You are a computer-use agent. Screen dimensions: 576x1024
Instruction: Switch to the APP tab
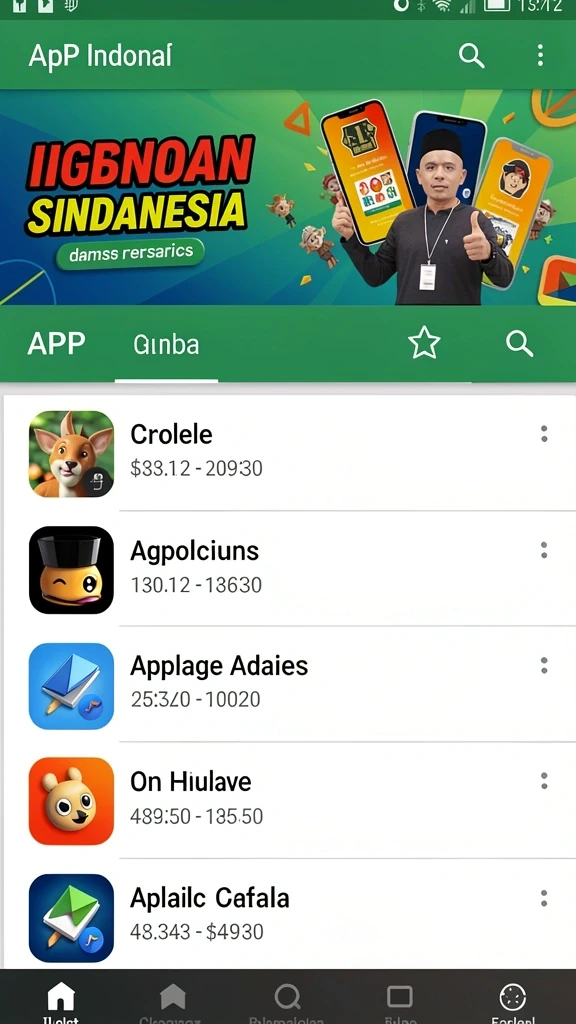[56, 344]
